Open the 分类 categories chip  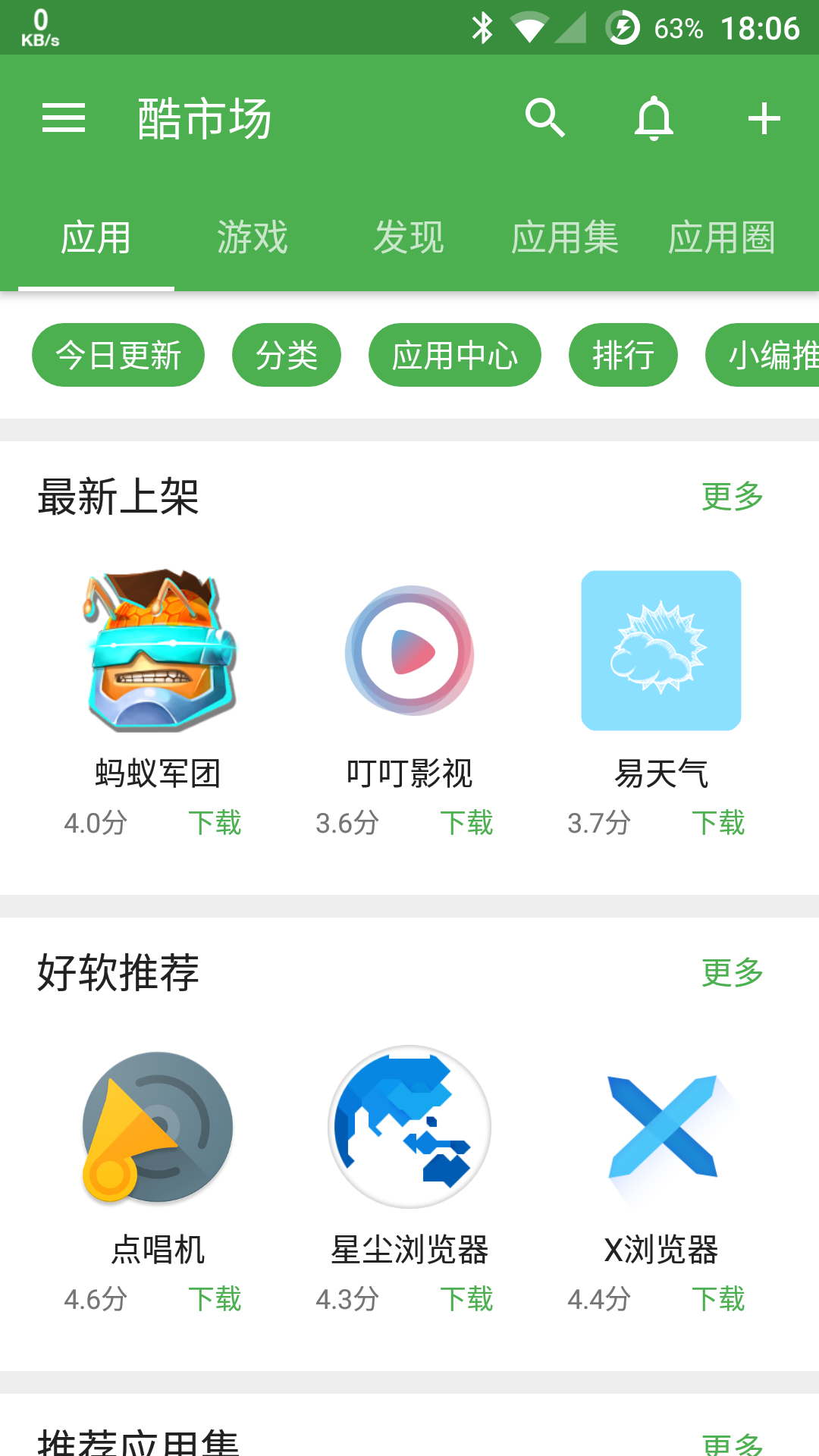287,354
